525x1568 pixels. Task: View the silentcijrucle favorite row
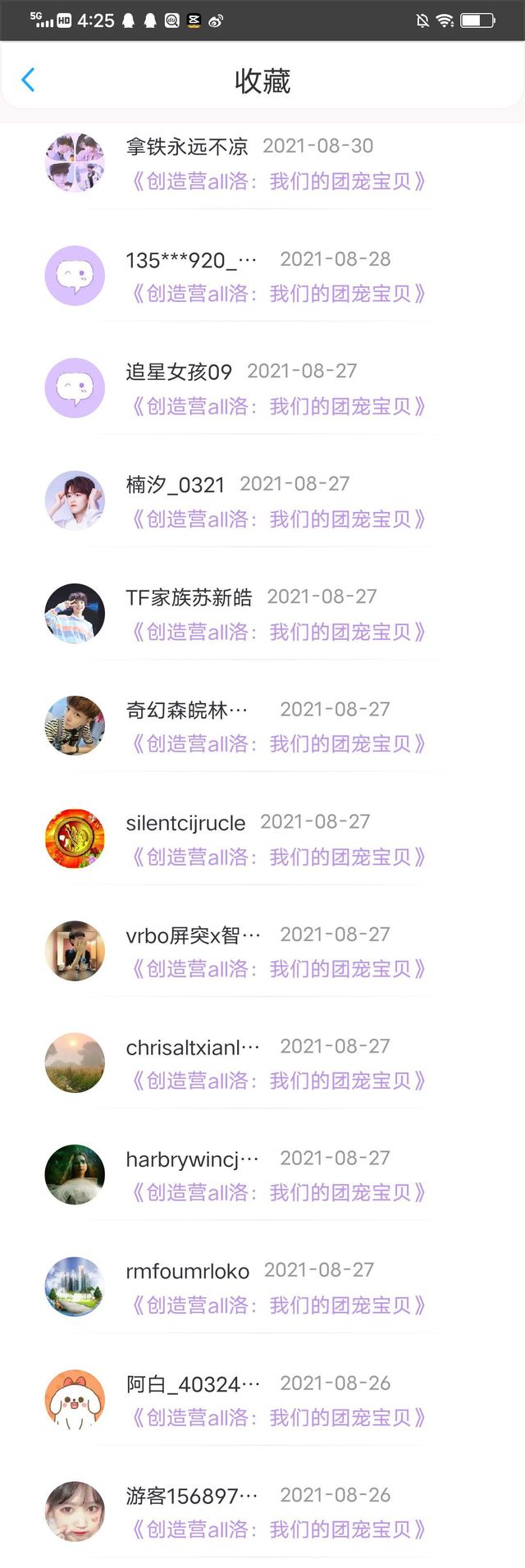click(x=262, y=839)
